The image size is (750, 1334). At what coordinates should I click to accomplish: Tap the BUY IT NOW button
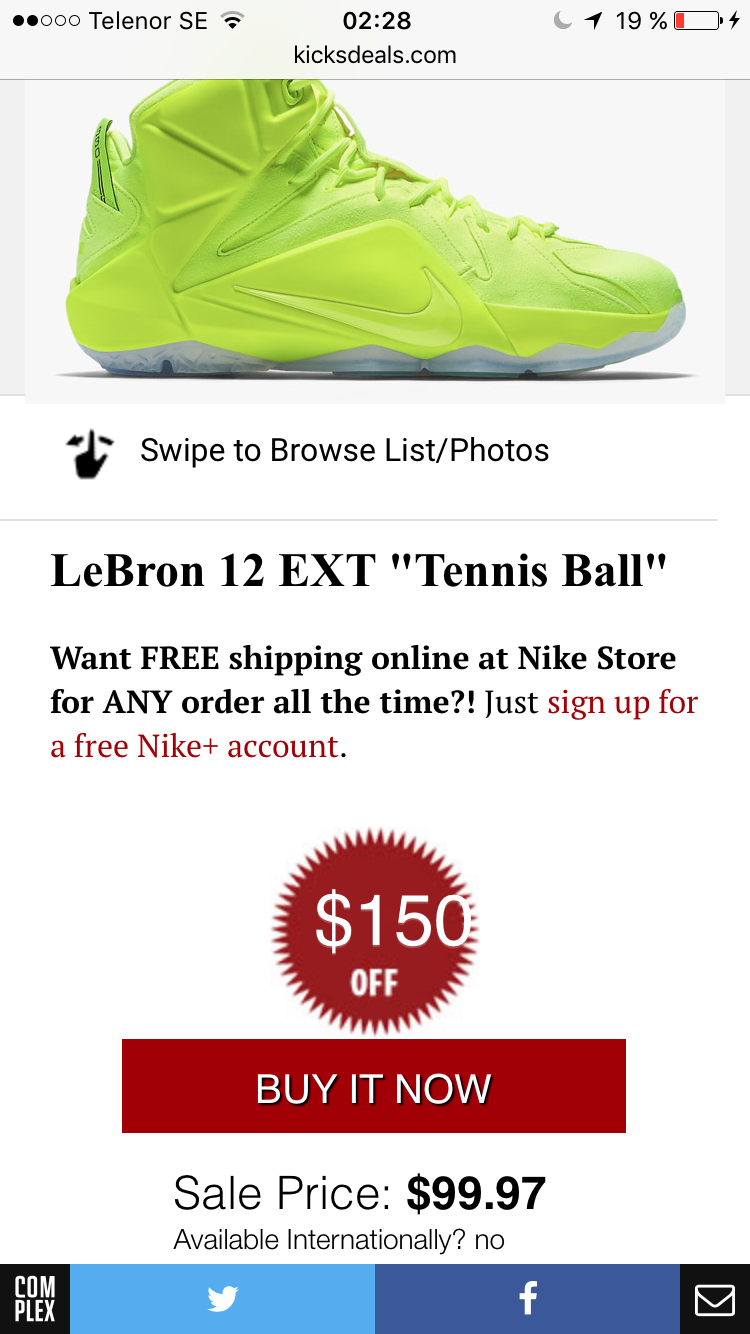pos(374,1086)
